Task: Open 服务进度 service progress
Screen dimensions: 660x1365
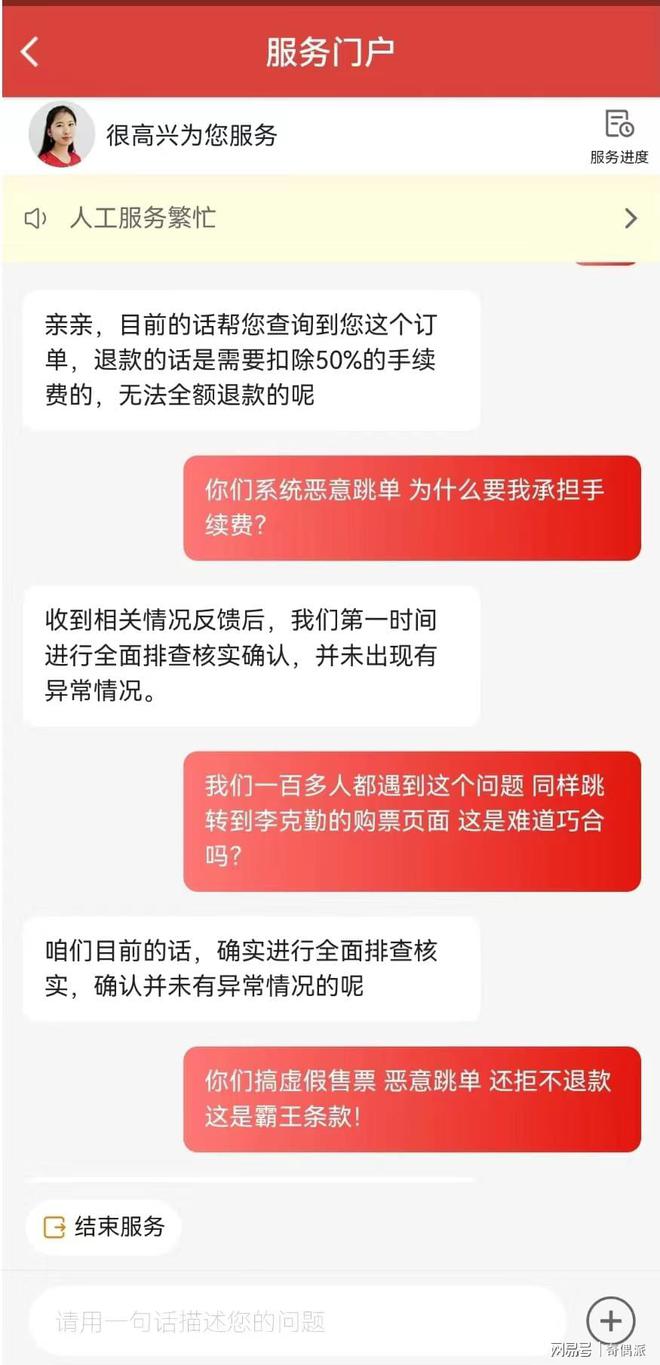Action: [x=619, y=136]
